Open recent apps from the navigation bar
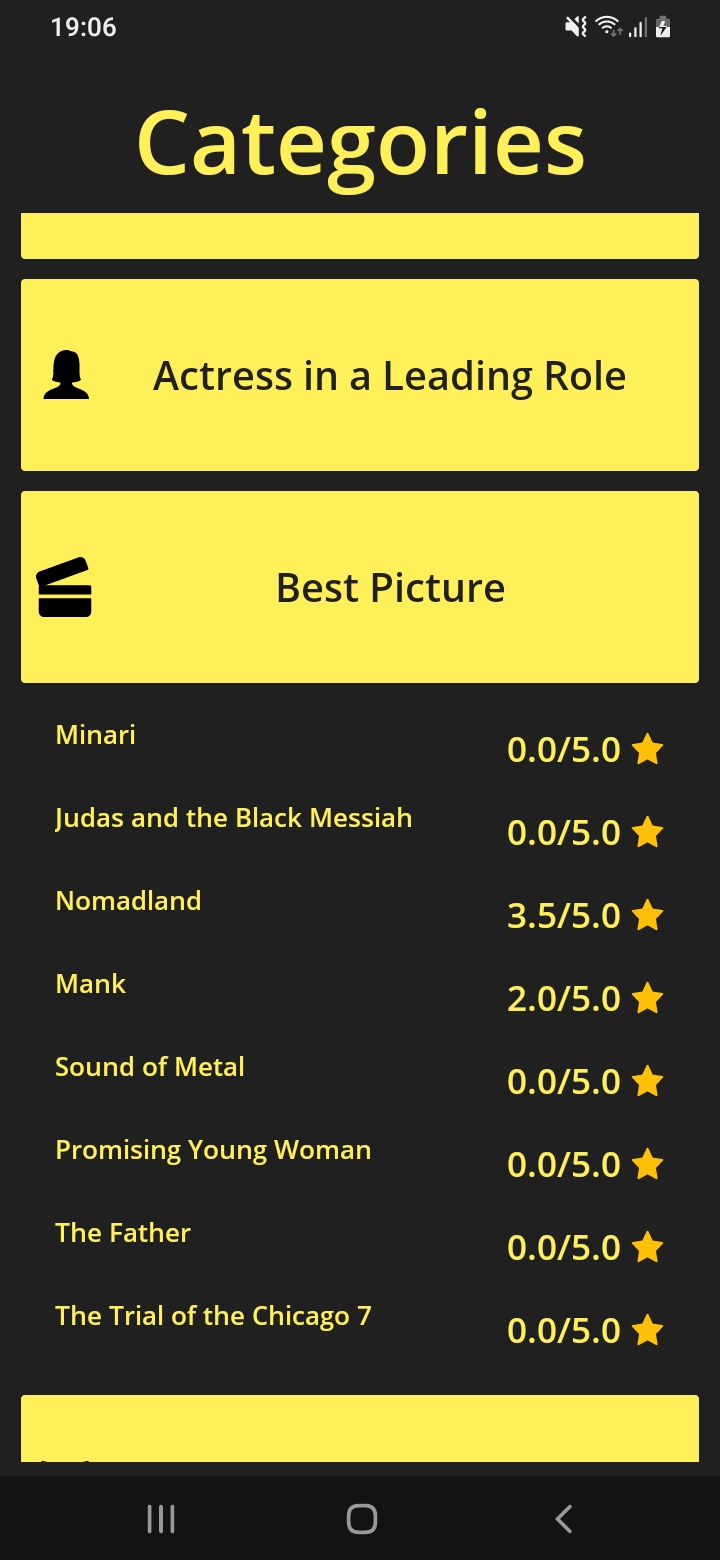The width and height of the screenshot is (720, 1560). [161, 1519]
